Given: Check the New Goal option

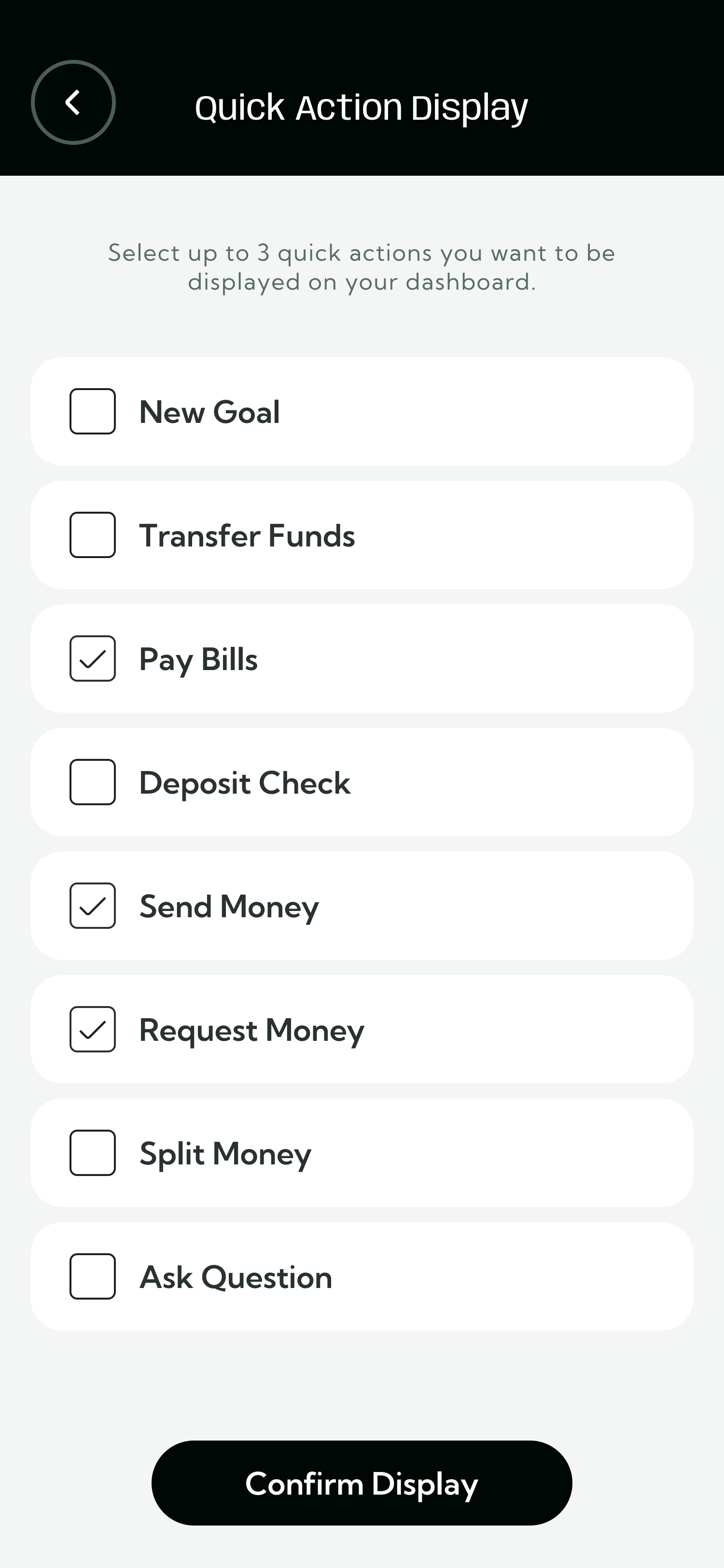Looking at the screenshot, I should (93, 411).
